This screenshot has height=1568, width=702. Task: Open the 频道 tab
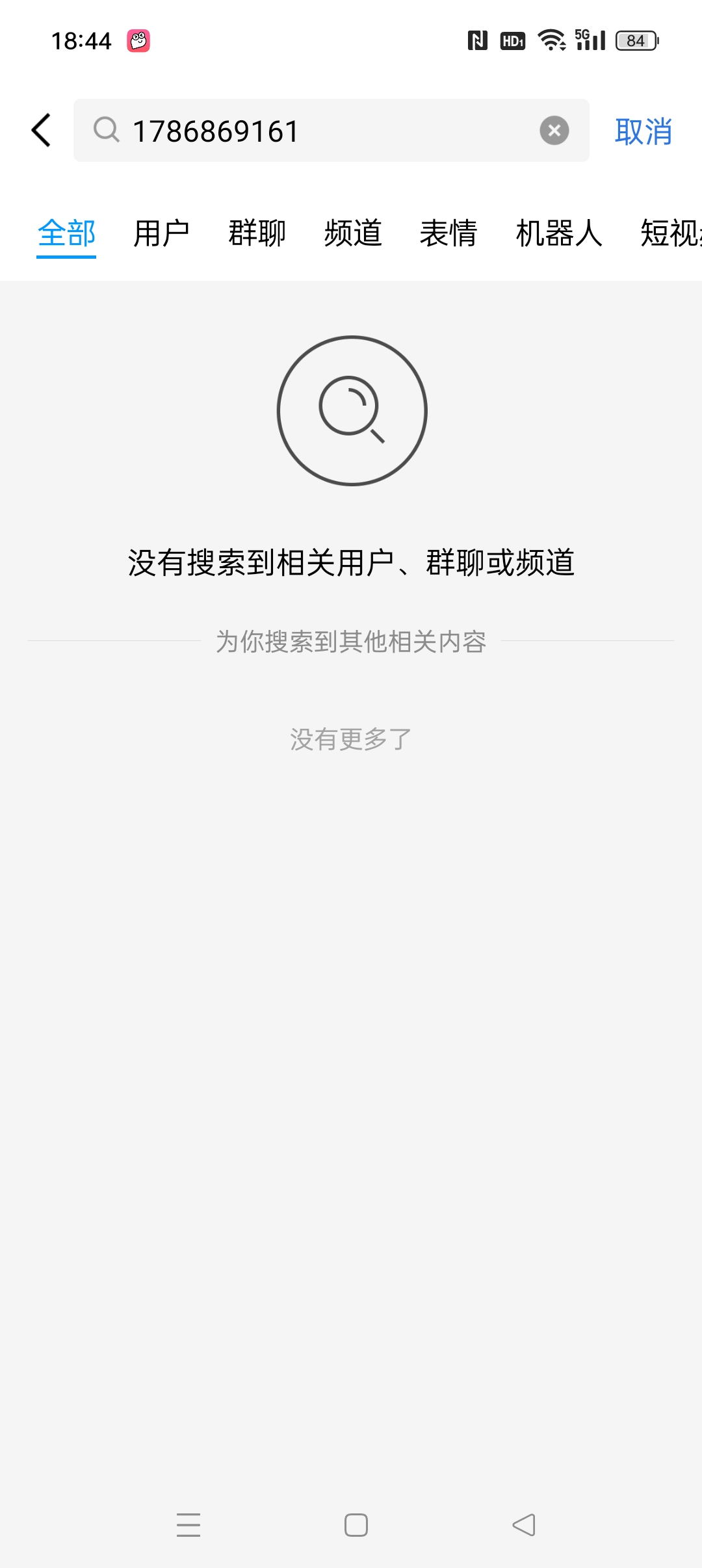353,233
